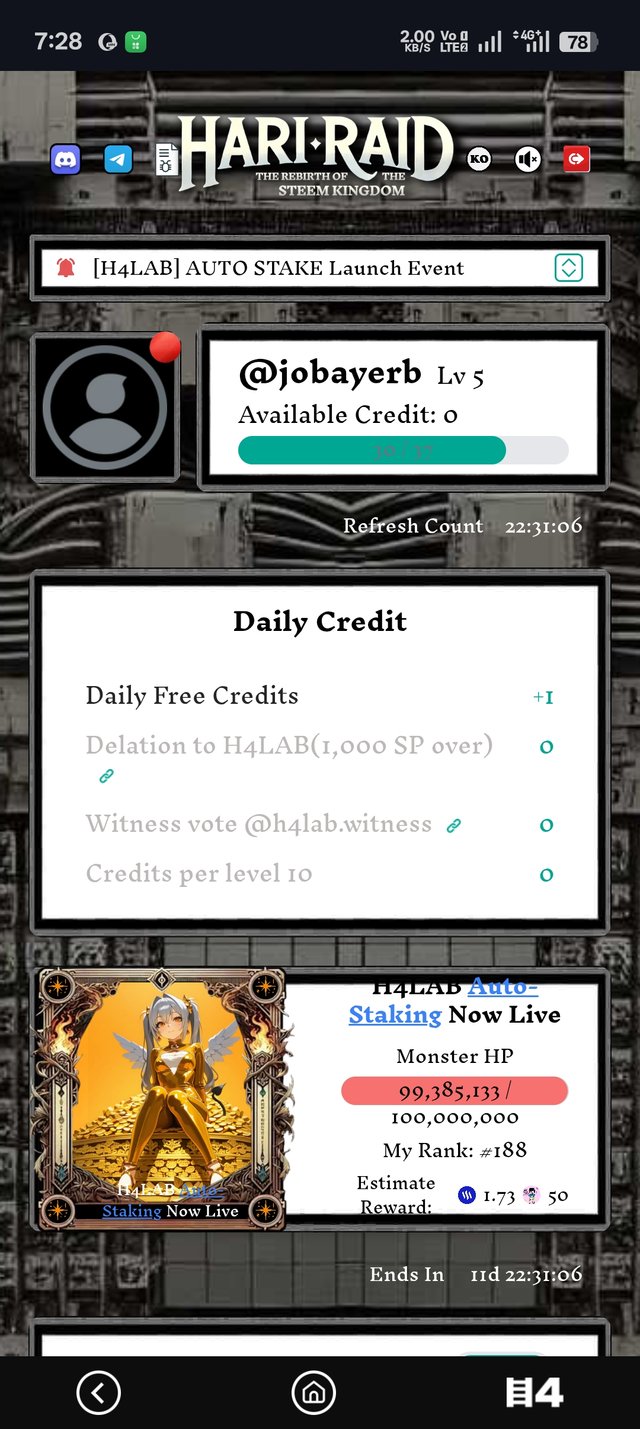Open the H4LAB monster card image
Screen dimensions: 640x1429
[x=162, y=1098]
